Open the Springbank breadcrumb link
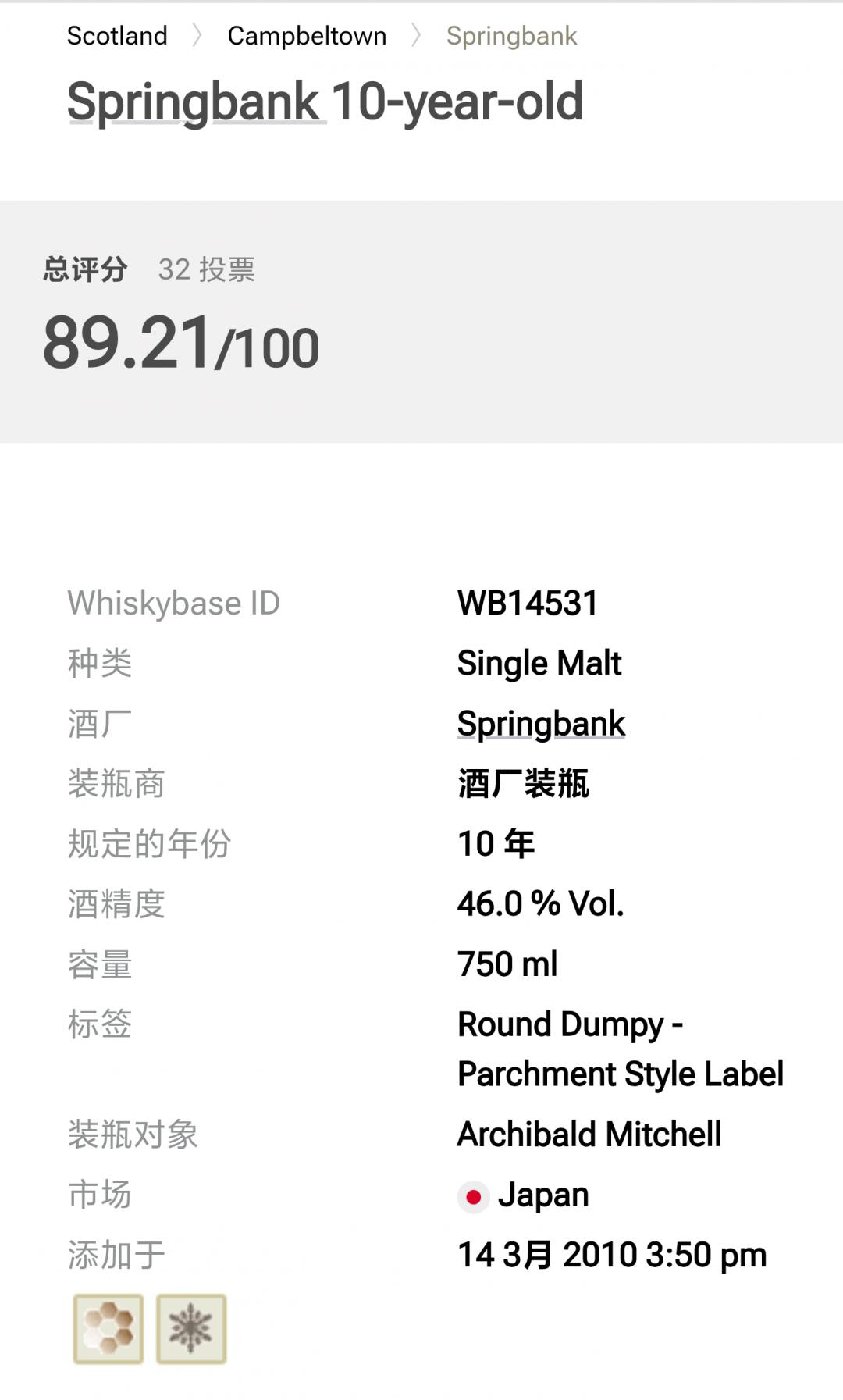This screenshot has width=843, height=1400. click(x=511, y=36)
